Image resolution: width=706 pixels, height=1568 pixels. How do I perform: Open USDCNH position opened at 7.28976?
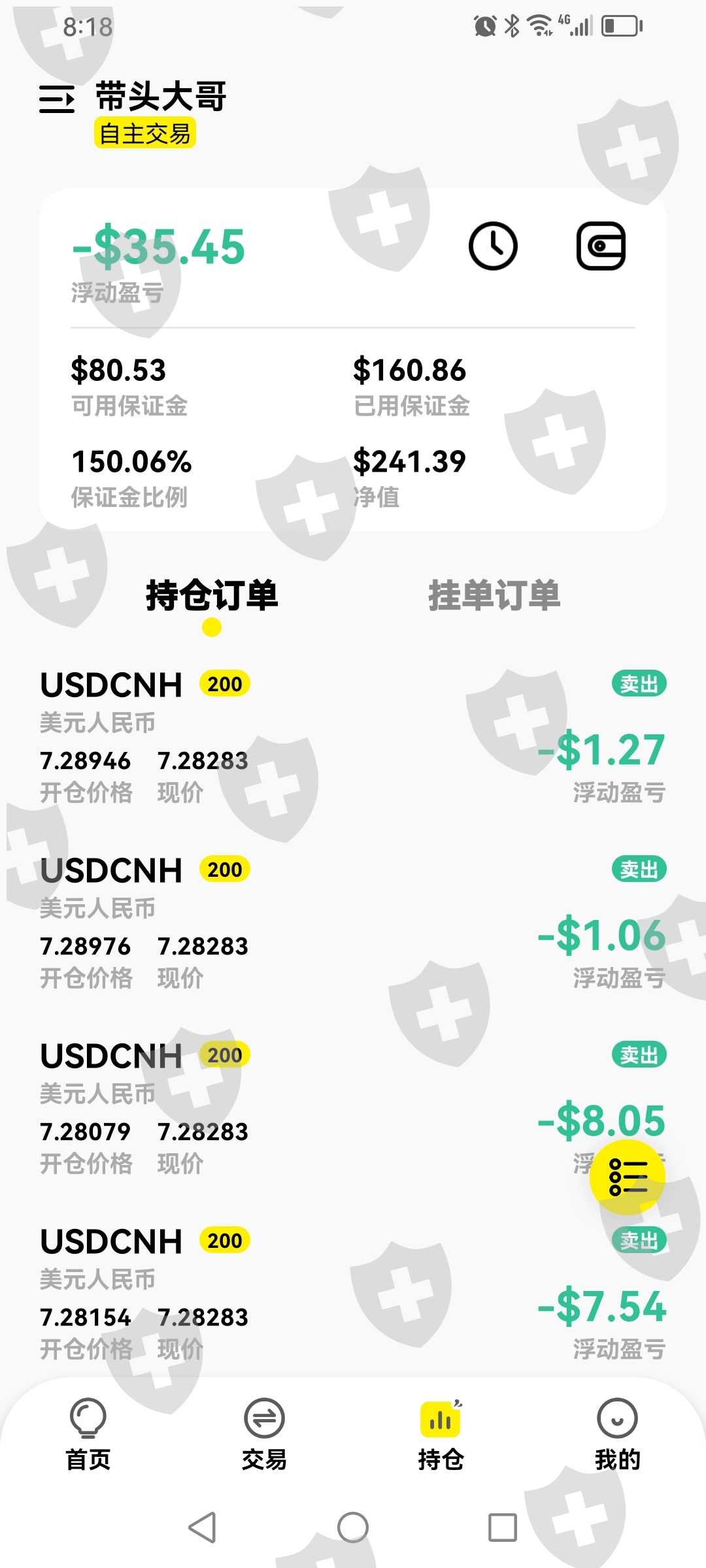click(x=353, y=924)
